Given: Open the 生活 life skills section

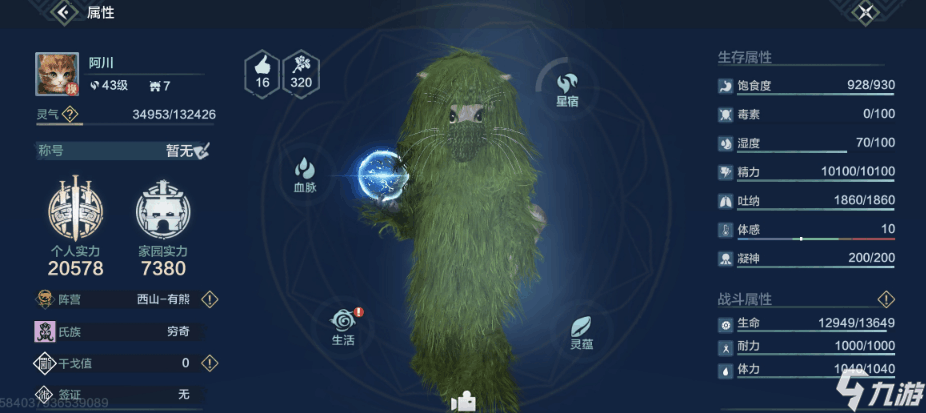Looking at the screenshot, I should point(344,324).
